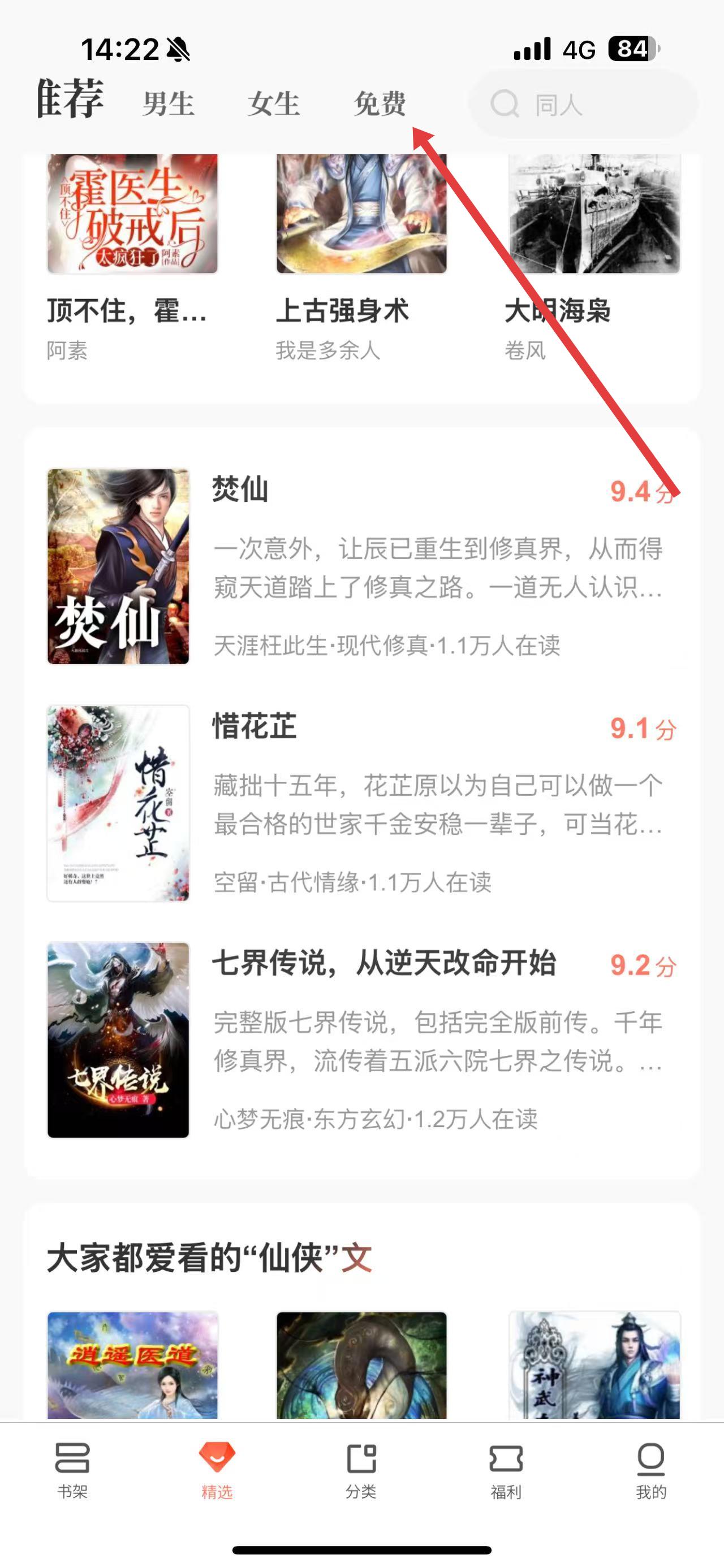View details of 惜花芷
Screen dimensions: 724x1568
pos(361,803)
